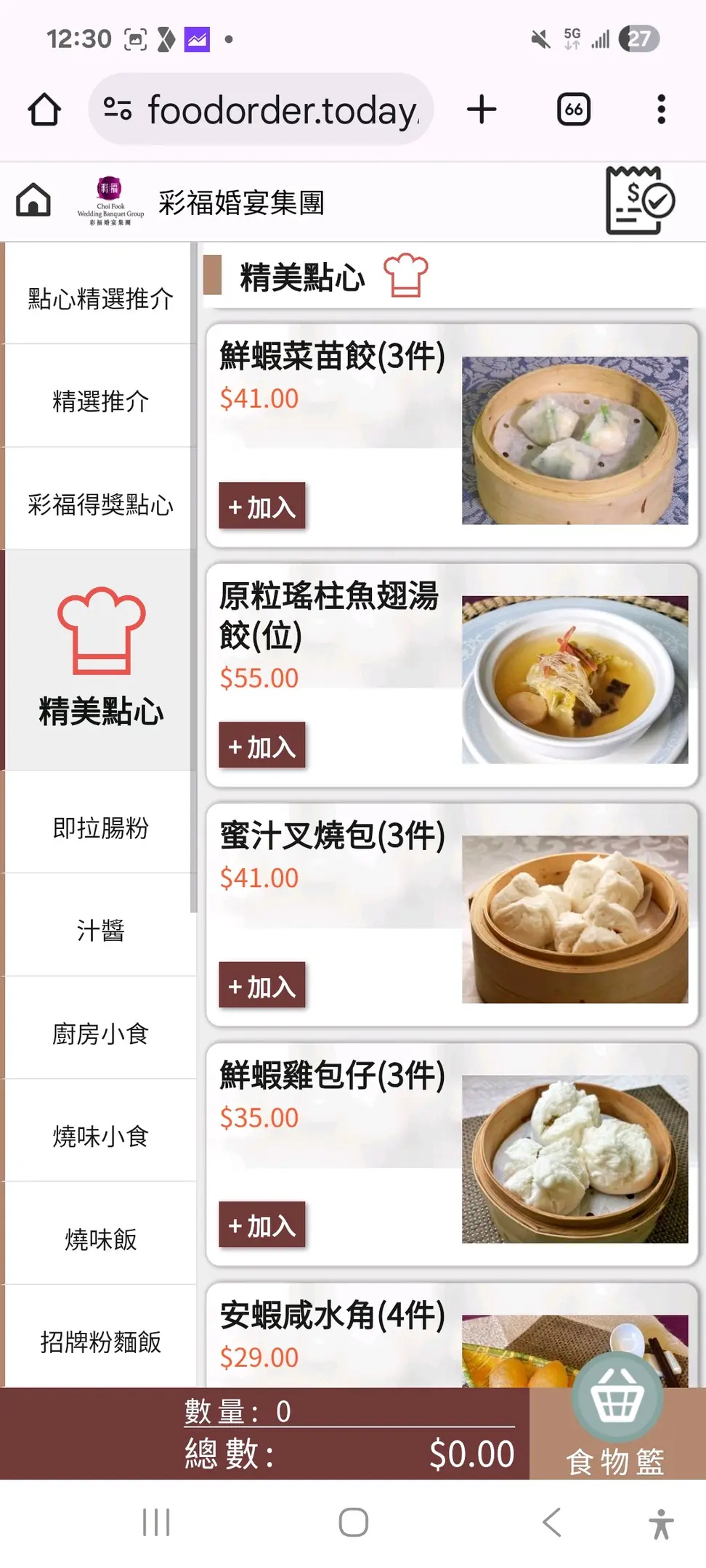Image resolution: width=706 pixels, height=1568 pixels.
Task: Browse the 招牌粉麵飯 category
Action: click(100, 1342)
